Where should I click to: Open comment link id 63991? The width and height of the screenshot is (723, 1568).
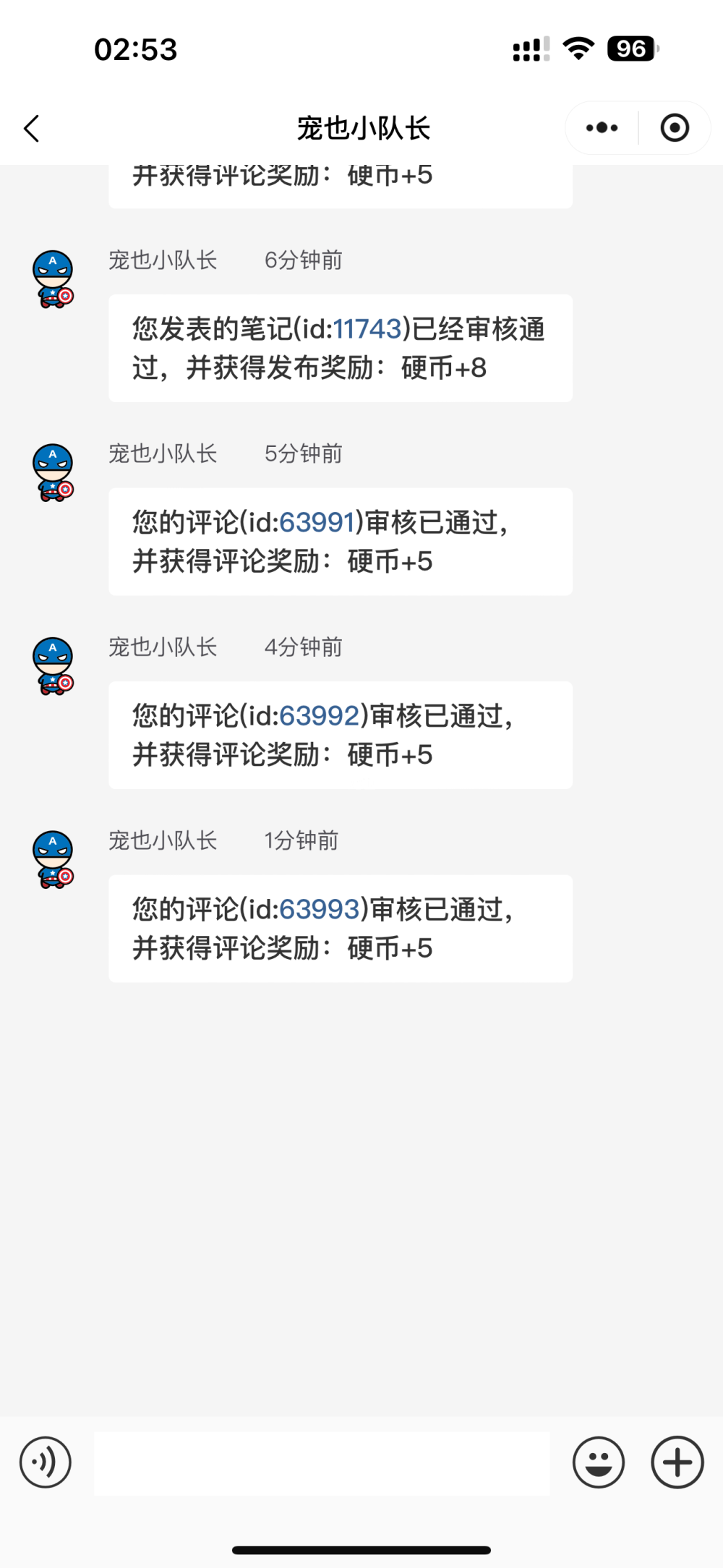tap(317, 522)
